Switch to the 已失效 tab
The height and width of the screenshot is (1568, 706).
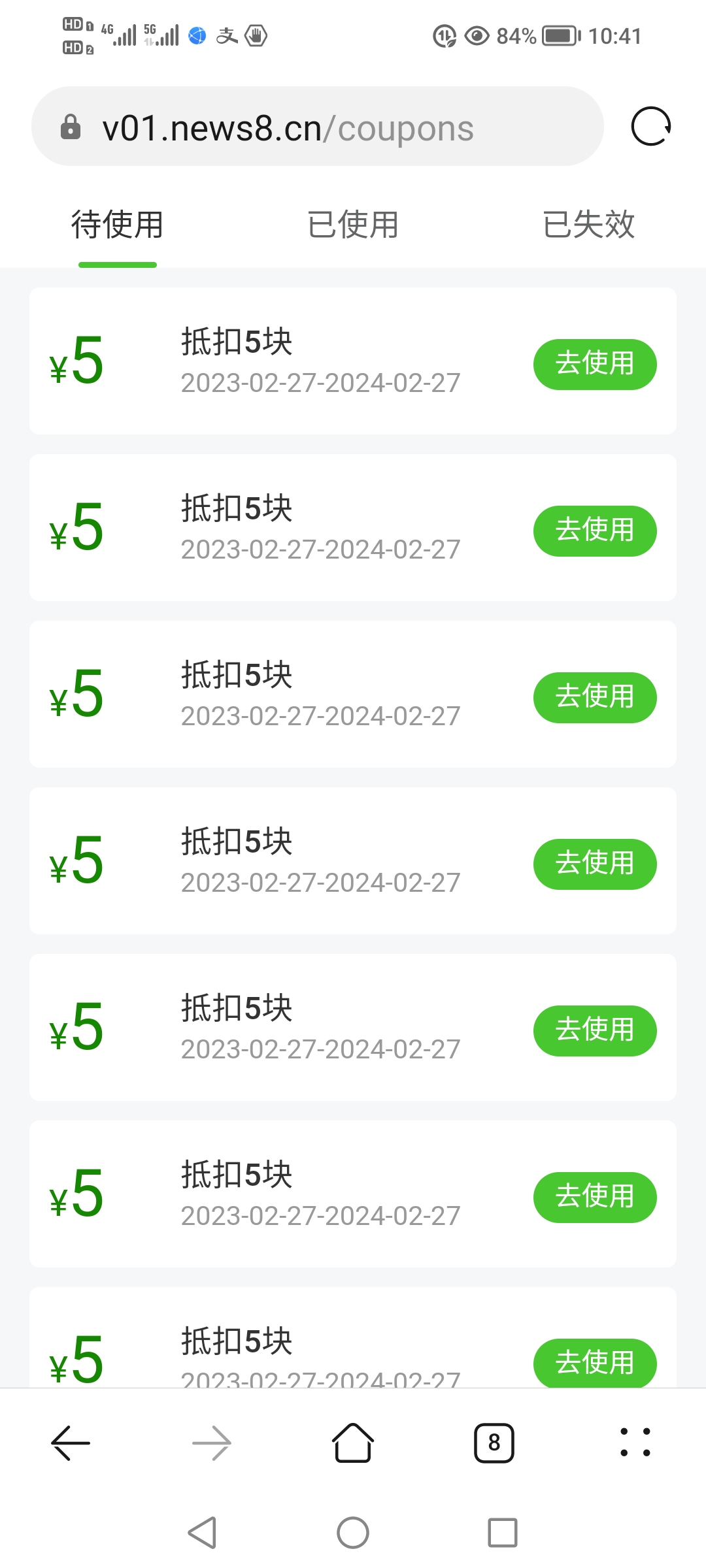(589, 225)
